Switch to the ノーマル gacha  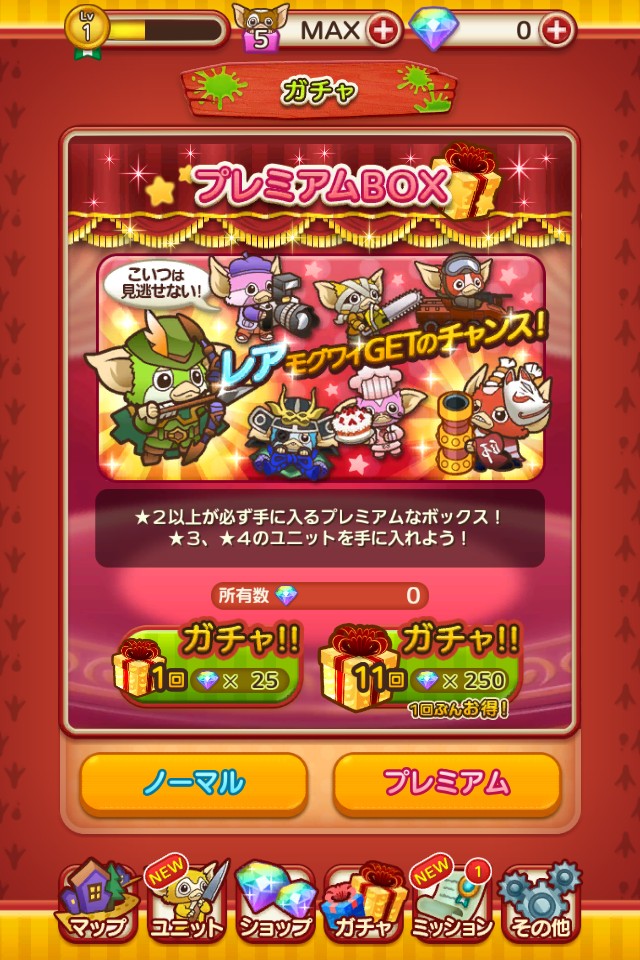[194, 784]
